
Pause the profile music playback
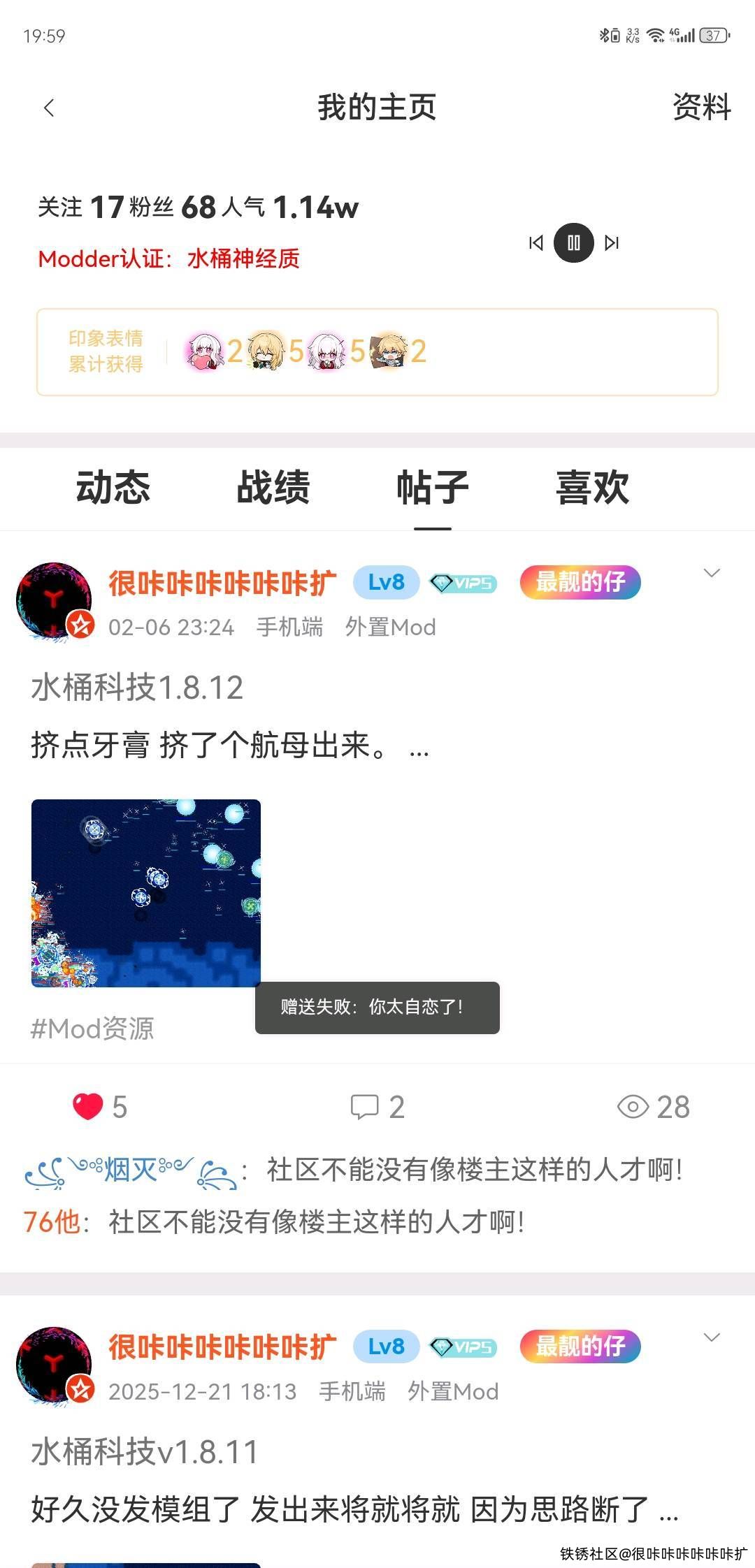[x=573, y=242]
